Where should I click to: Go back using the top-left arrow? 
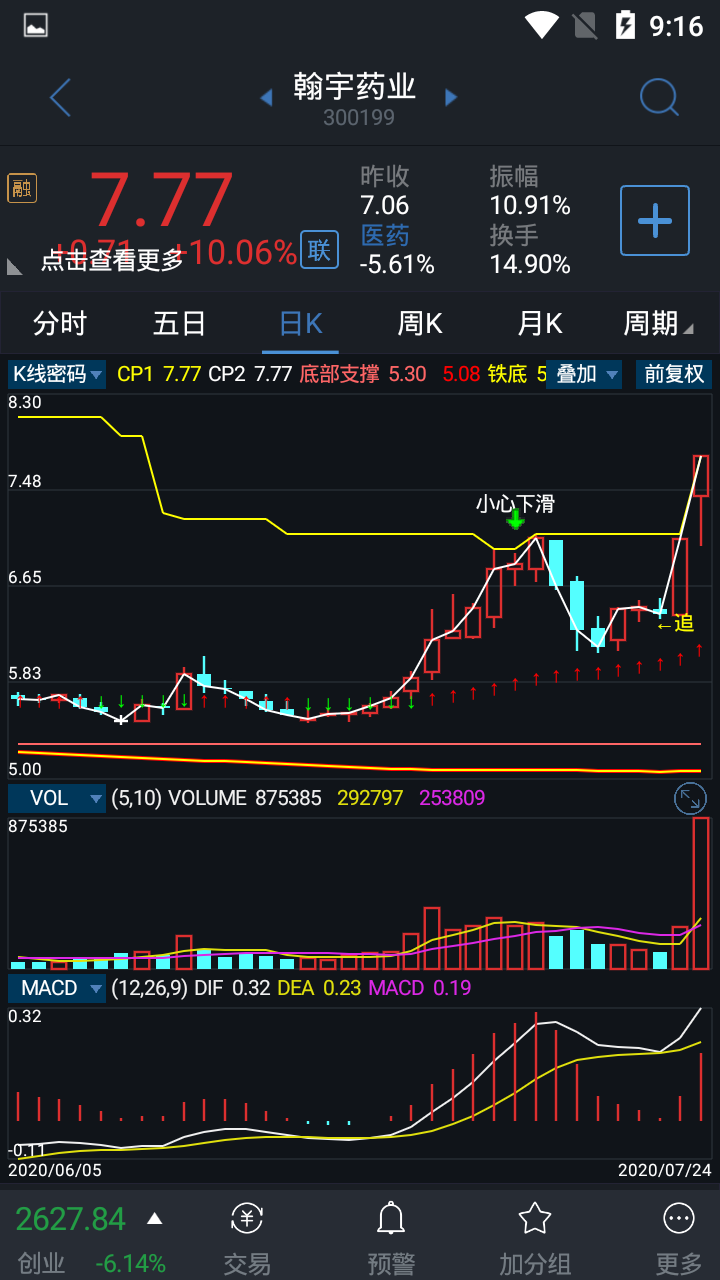(60, 98)
